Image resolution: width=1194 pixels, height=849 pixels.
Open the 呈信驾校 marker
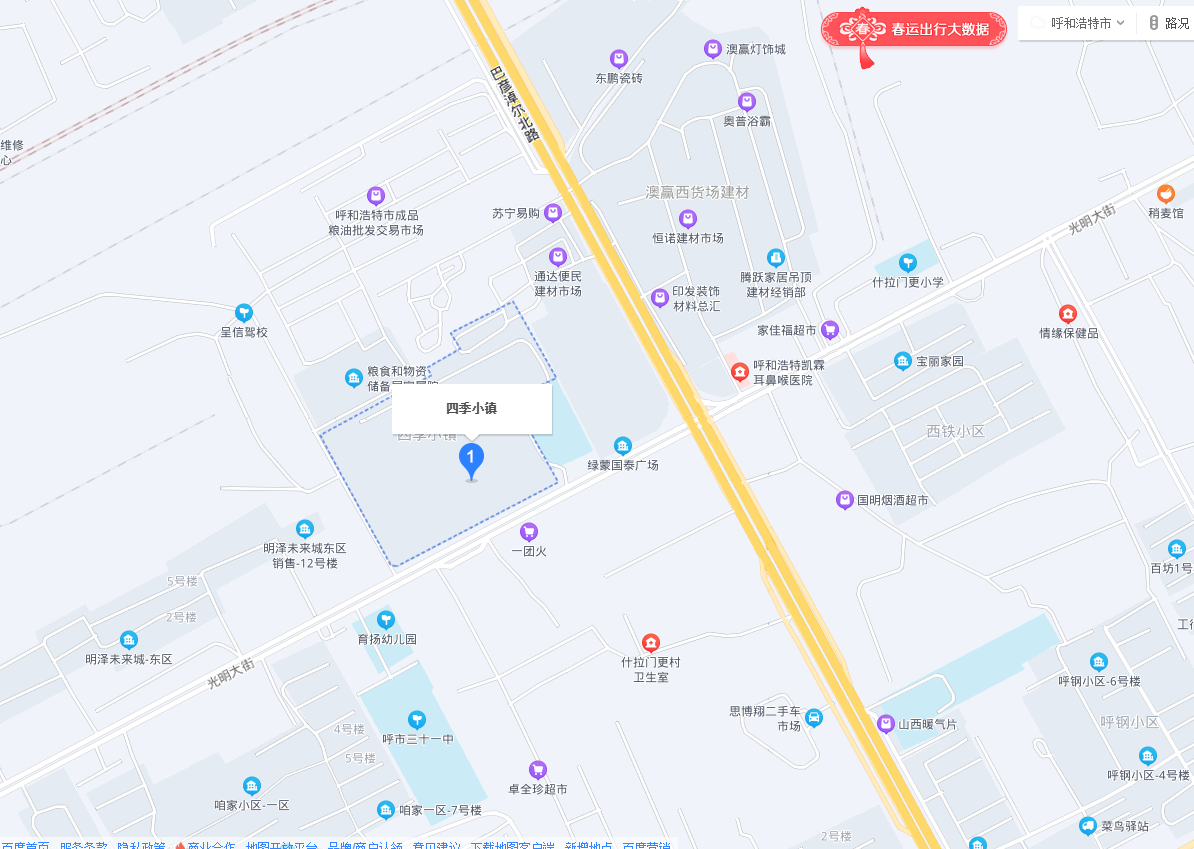coord(244,313)
